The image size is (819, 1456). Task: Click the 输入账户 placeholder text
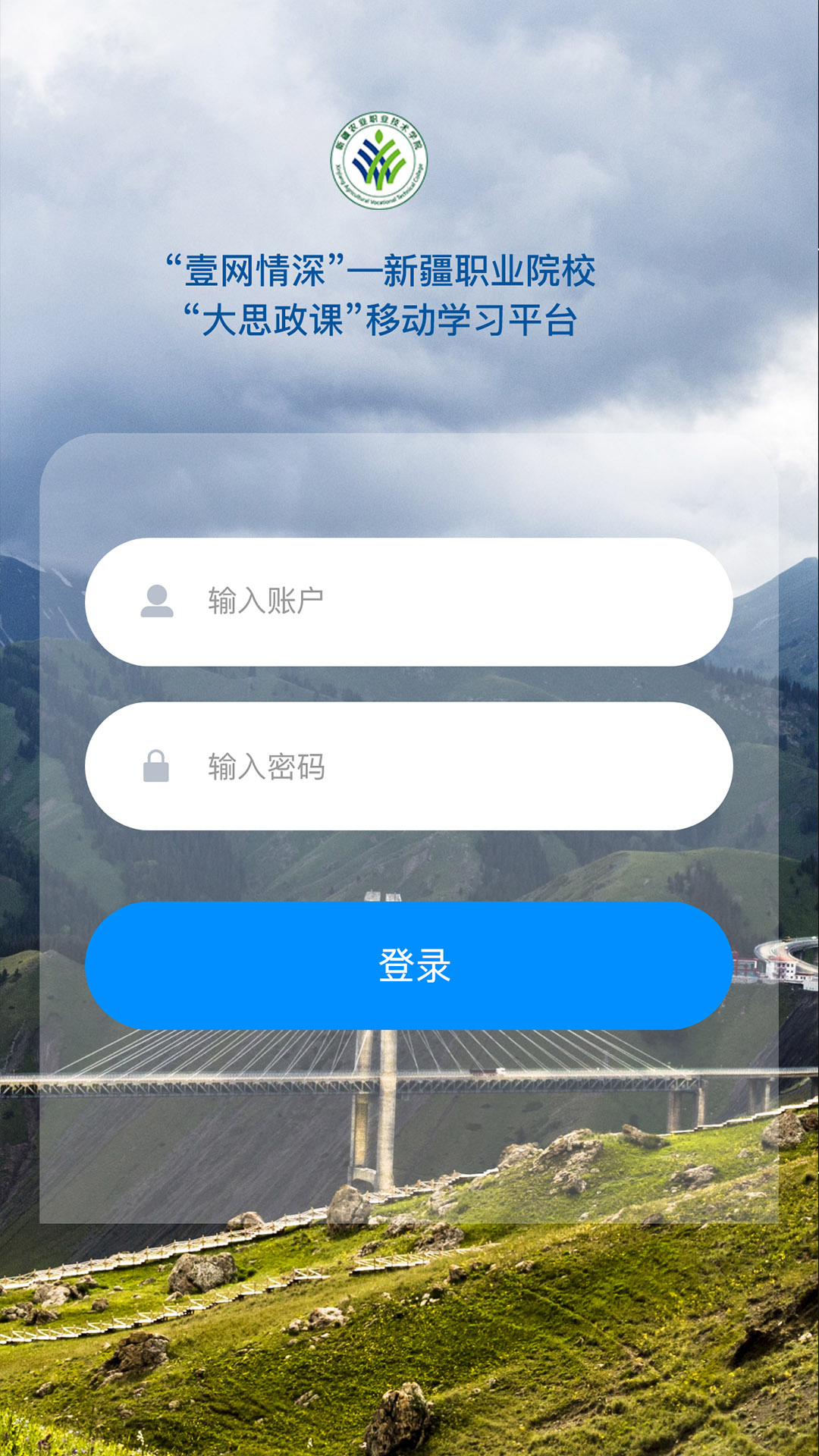[267, 600]
